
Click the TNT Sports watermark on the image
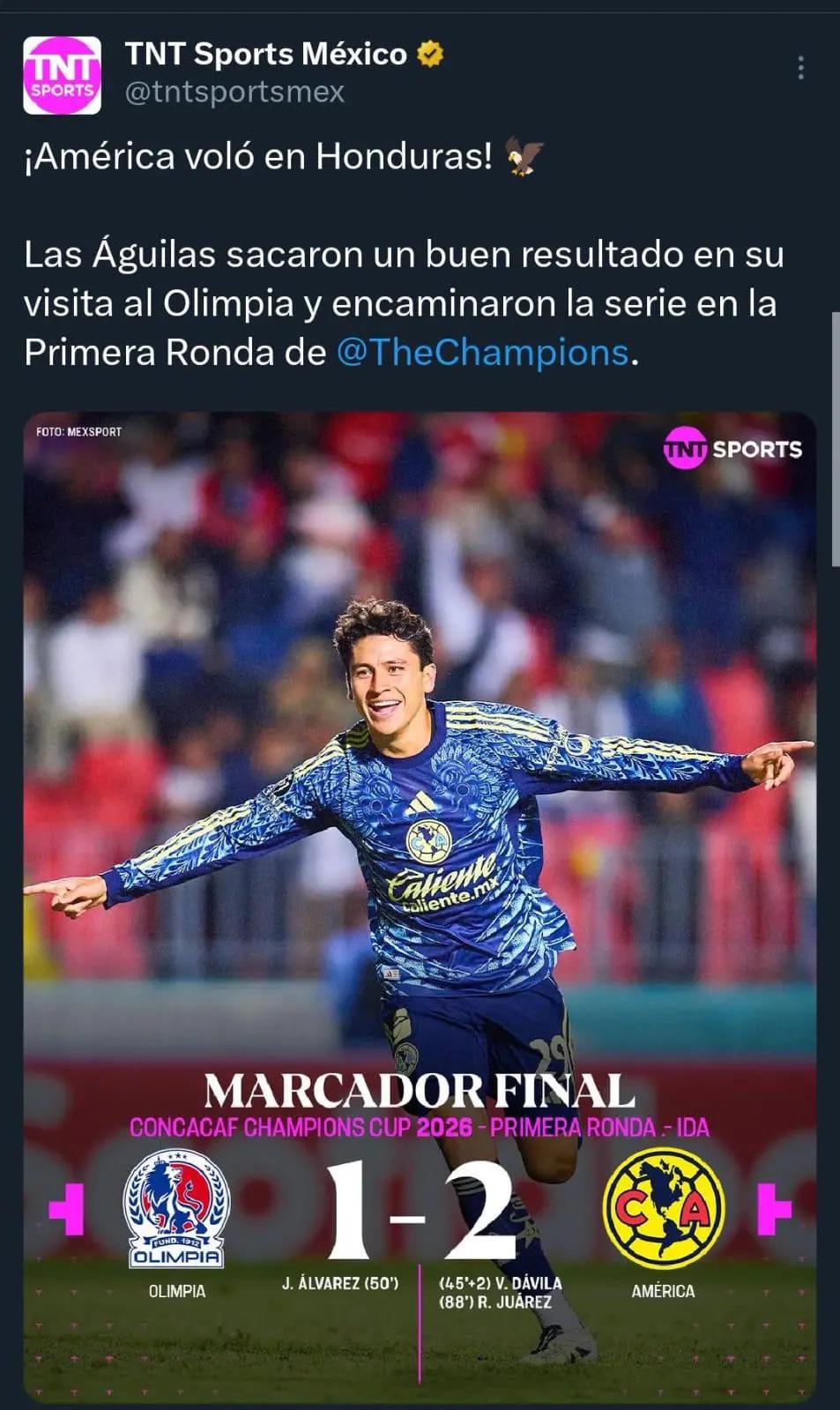734,450
